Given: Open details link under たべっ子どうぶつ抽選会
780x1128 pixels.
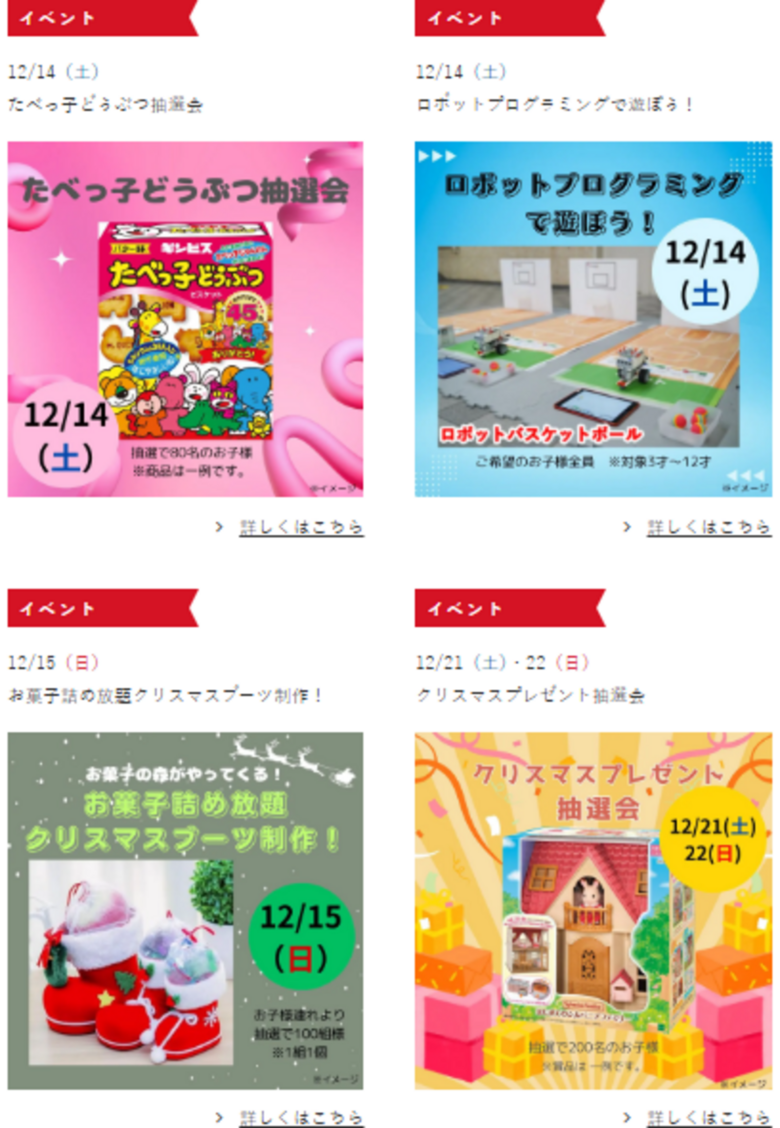Looking at the screenshot, I should pyautogui.click(x=301, y=527).
